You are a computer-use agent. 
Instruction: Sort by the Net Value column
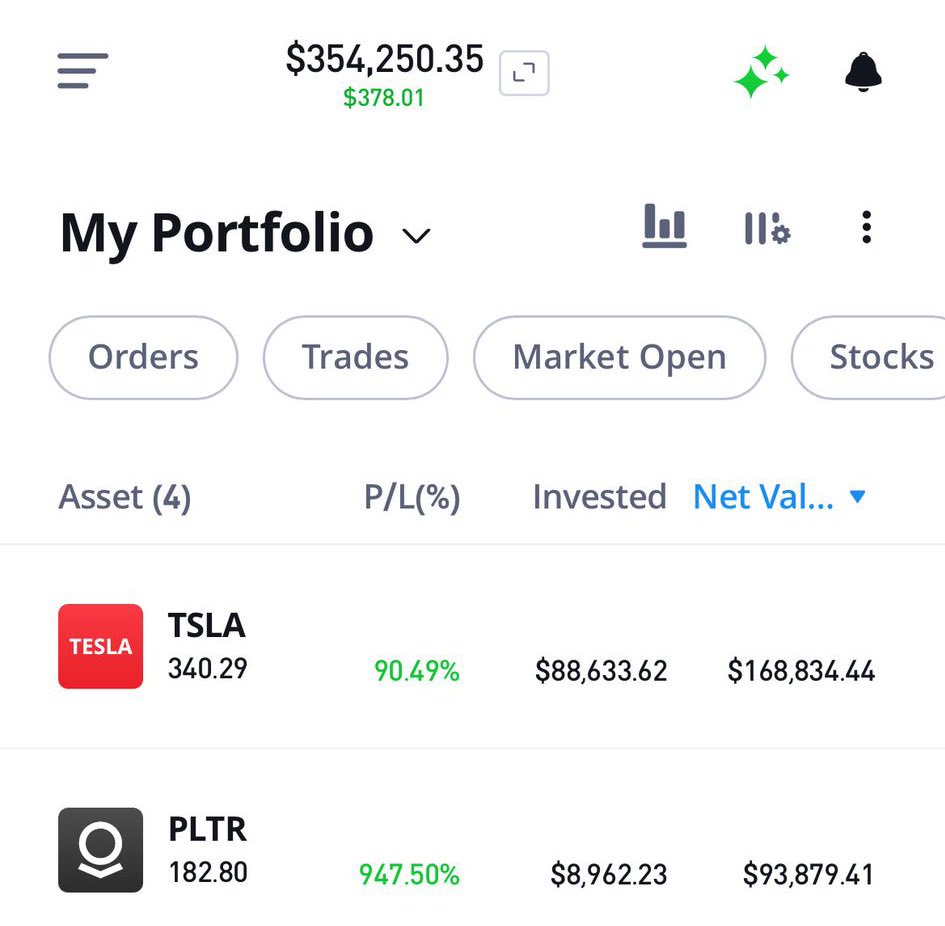(778, 496)
